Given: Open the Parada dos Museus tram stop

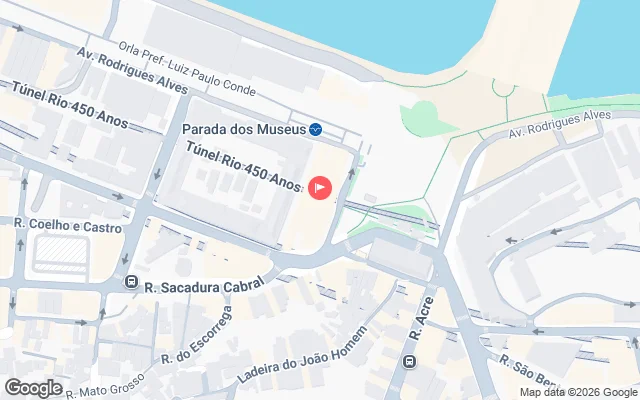Looking at the screenshot, I should [x=315, y=129].
